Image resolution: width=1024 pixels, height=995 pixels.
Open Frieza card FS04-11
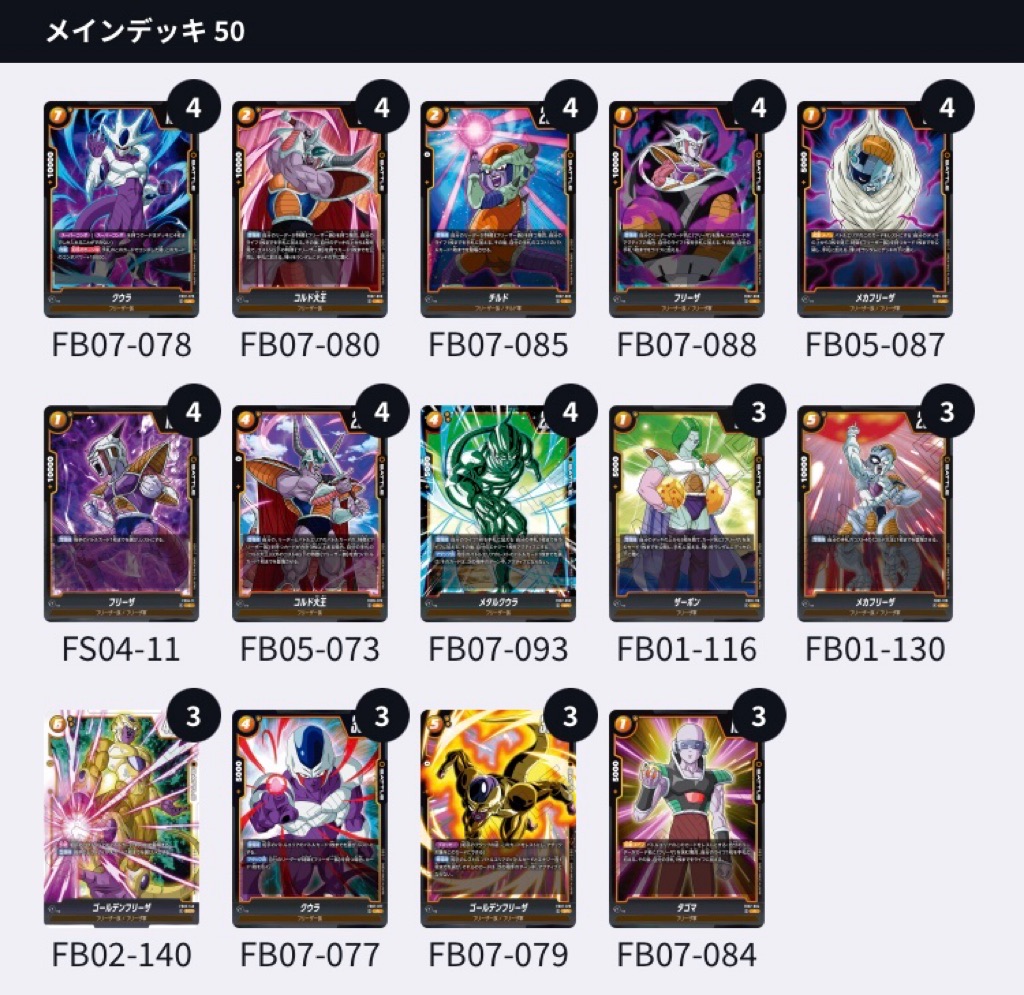coord(121,514)
